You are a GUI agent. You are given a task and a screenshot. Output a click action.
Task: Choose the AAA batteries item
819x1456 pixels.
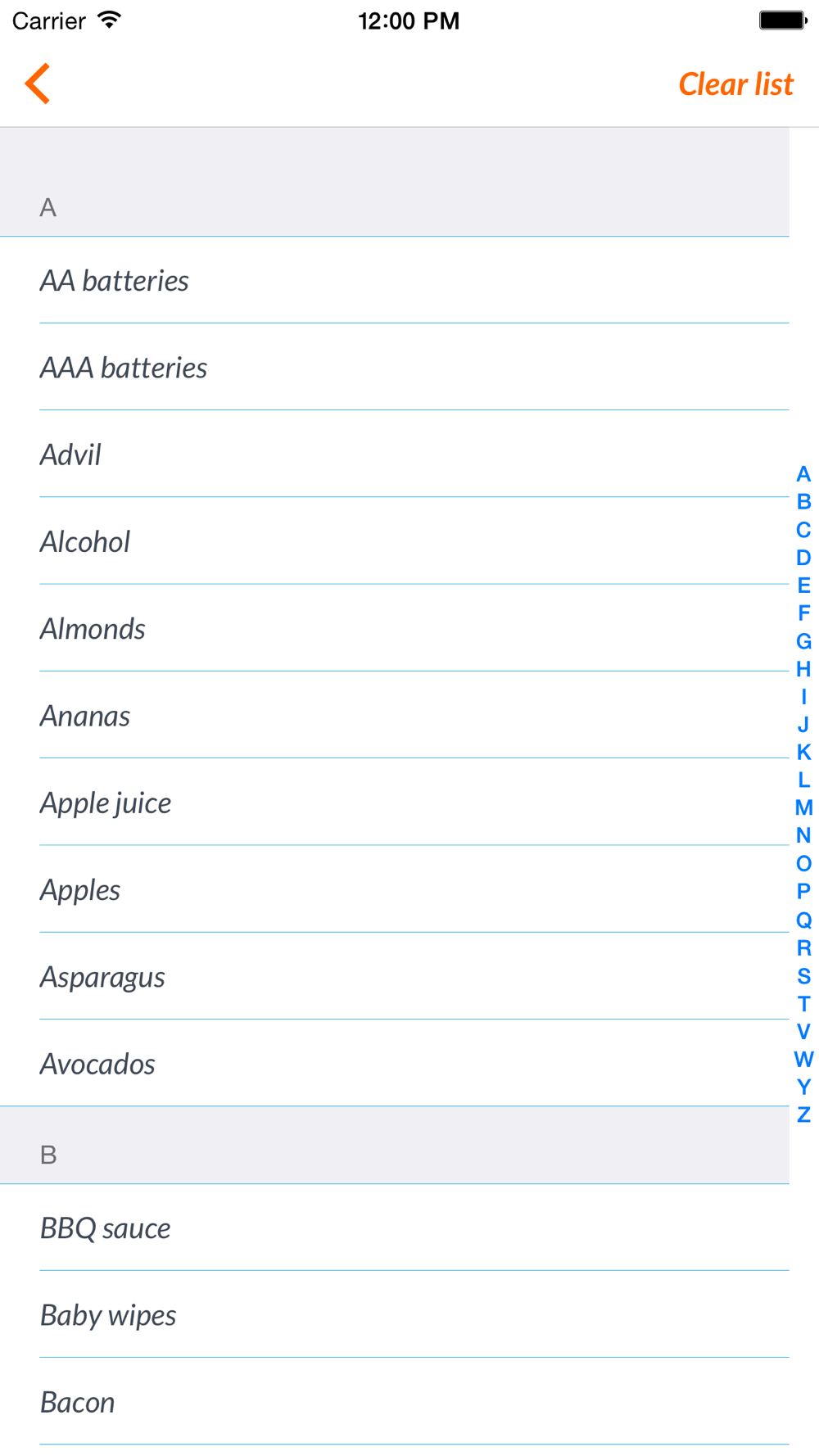[x=395, y=367]
